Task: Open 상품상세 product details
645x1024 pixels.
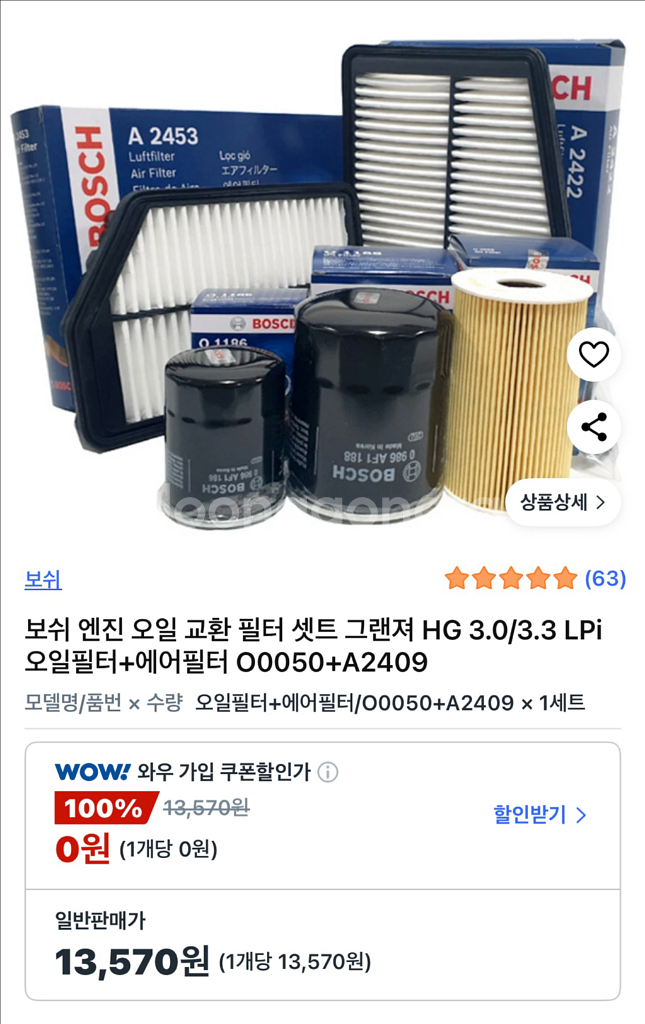Action: point(562,502)
